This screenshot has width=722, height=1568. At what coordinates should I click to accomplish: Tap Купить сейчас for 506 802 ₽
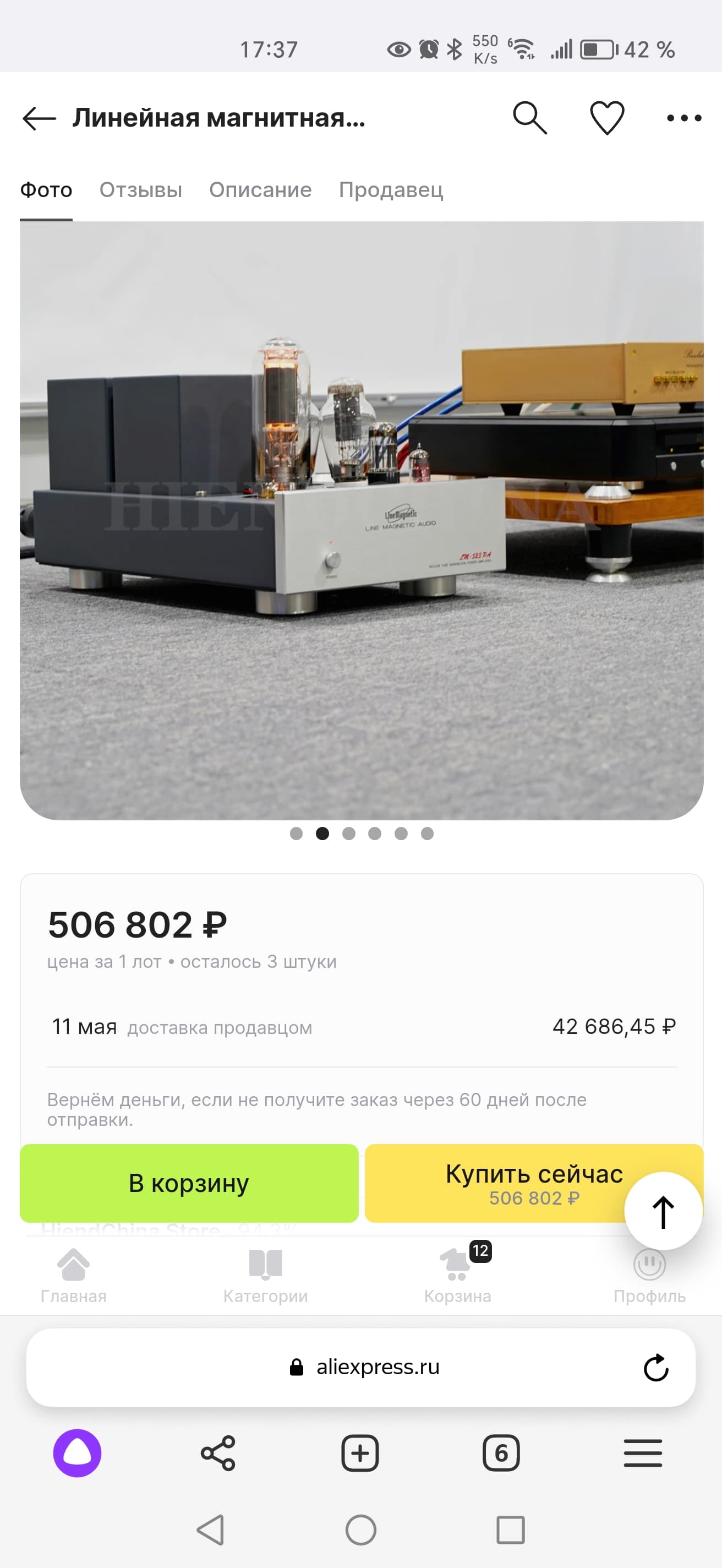pos(534,1183)
